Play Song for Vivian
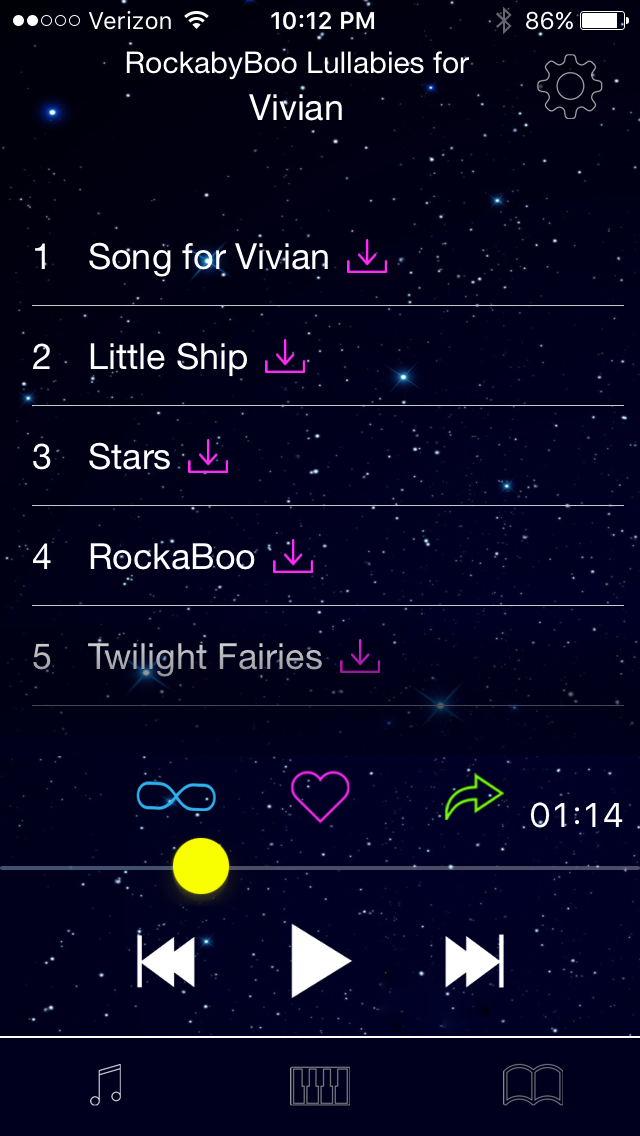 pyautogui.click(x=208, y=257)
